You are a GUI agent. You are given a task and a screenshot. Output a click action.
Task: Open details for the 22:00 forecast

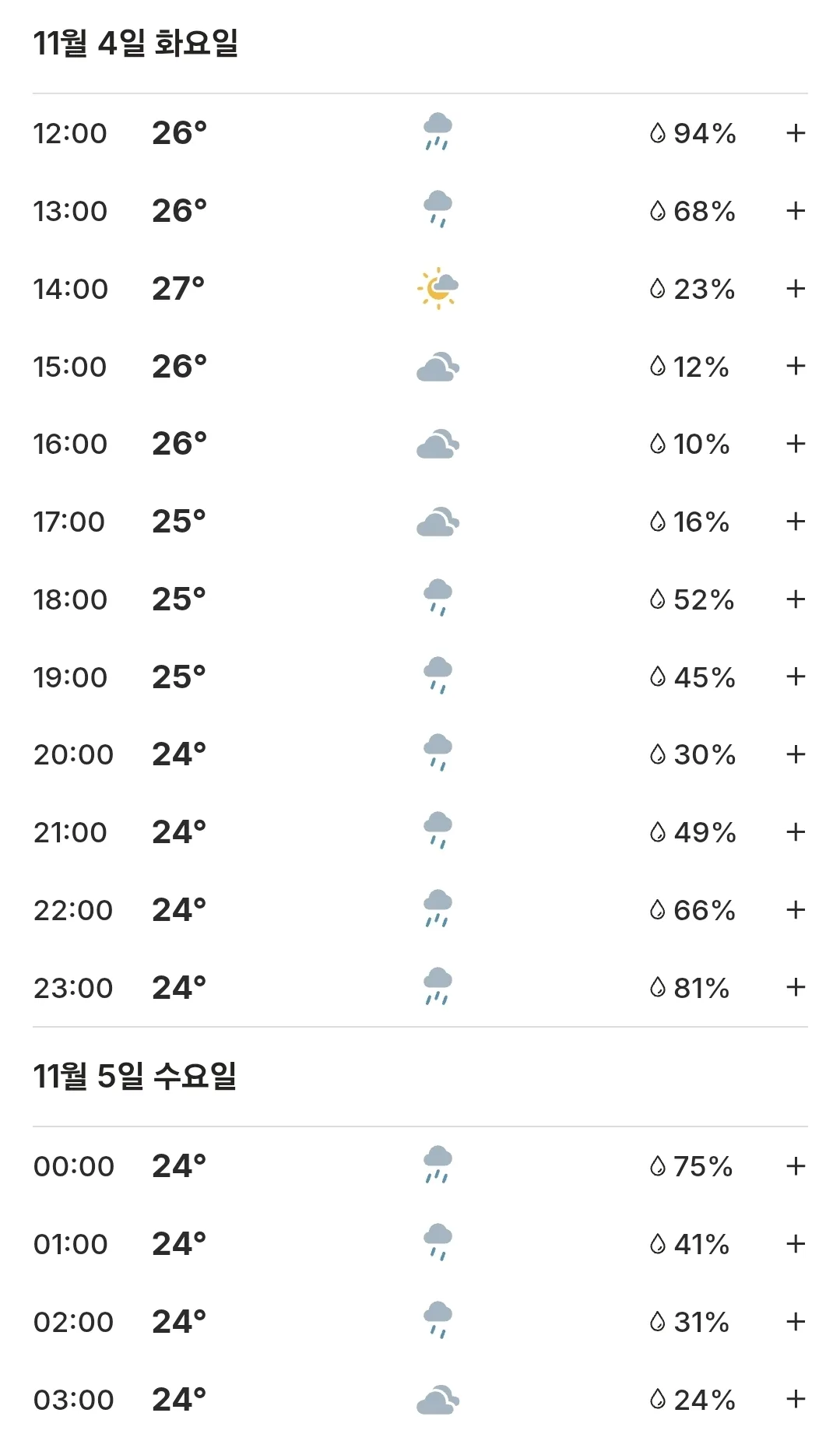(x=795, y=910)
